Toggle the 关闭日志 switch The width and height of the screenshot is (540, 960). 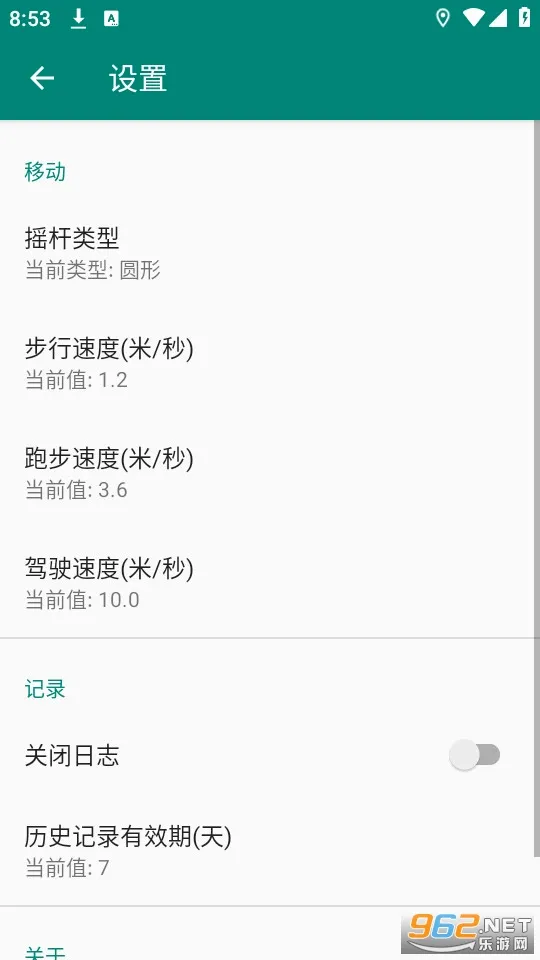click(x=474, y=755)
